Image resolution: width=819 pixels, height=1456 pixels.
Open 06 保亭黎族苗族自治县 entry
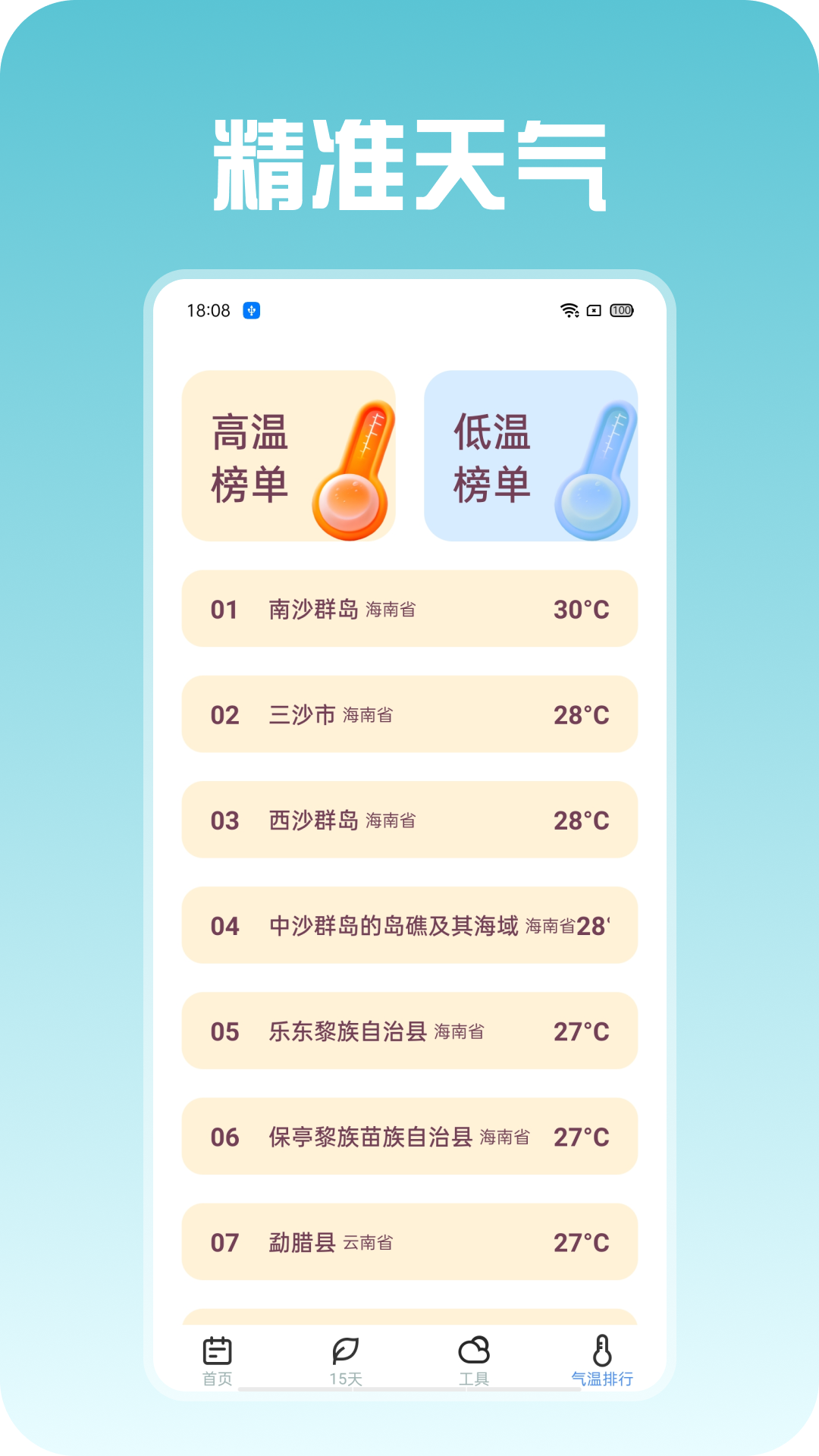pos(409,1137)
